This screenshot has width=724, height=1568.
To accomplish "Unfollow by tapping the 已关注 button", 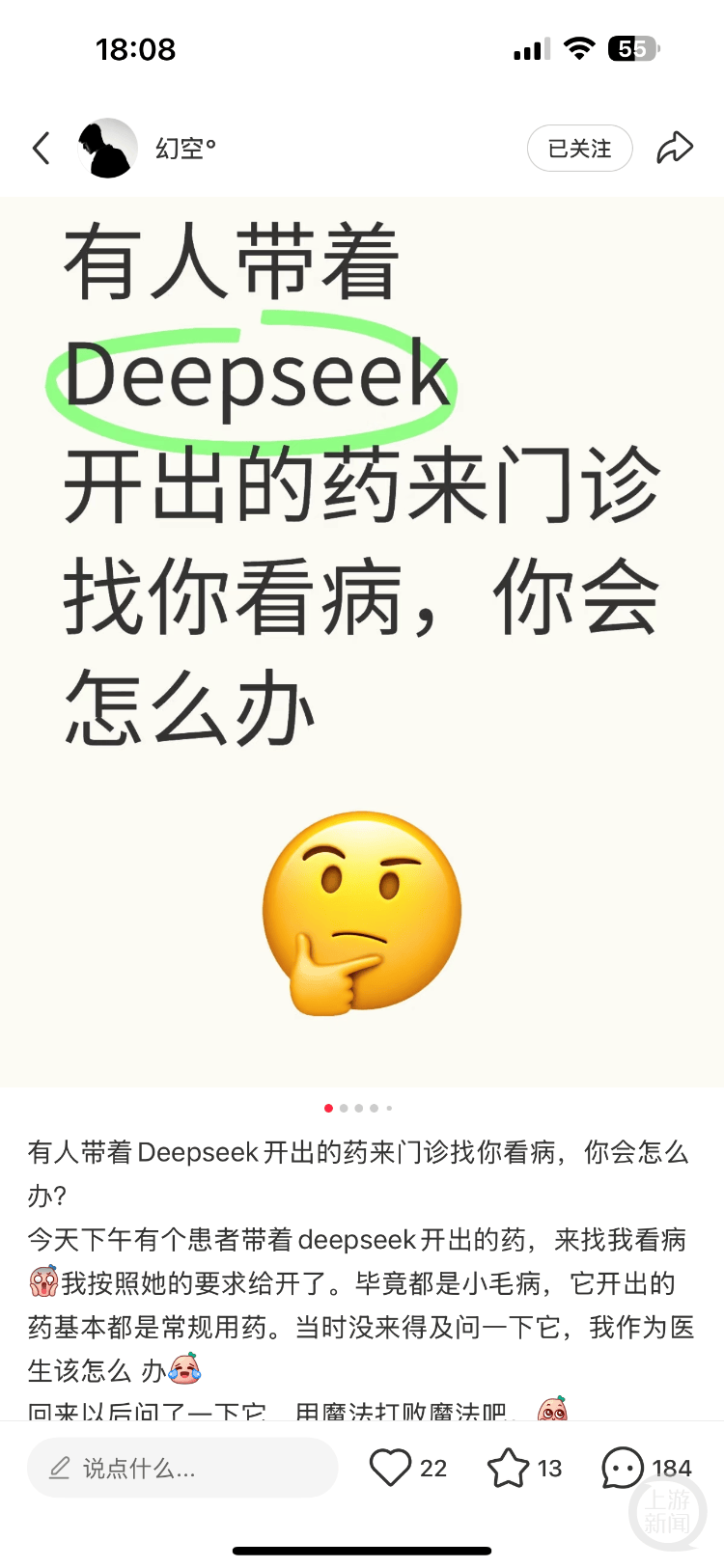I will click(x=579, y=148).
